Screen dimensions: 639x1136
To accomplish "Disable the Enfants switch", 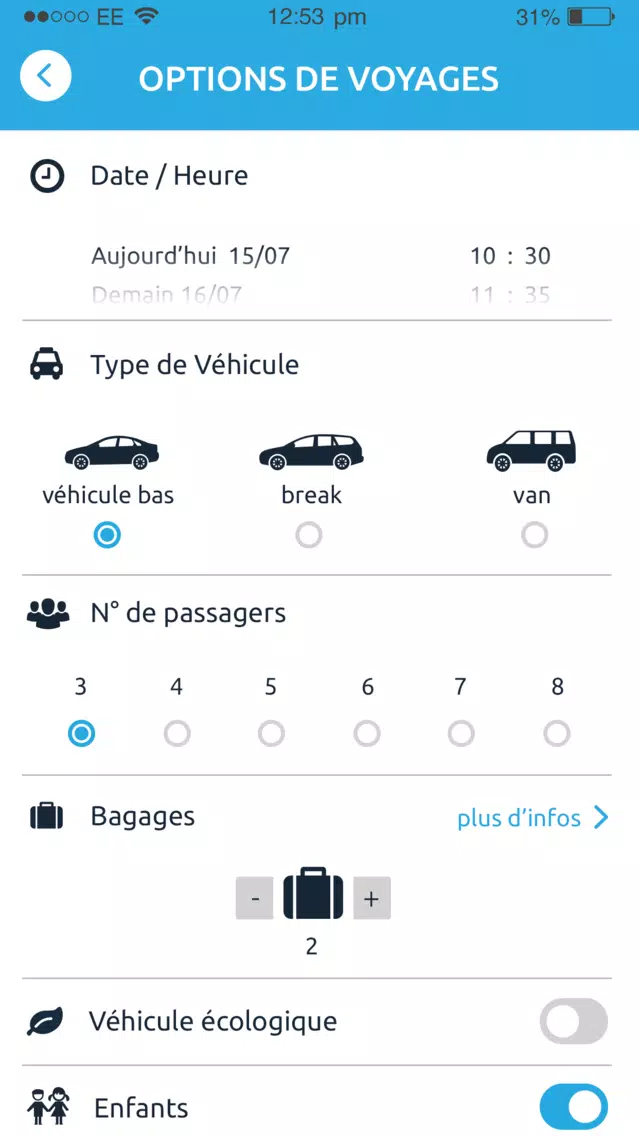I will (x=574, y=1107).
